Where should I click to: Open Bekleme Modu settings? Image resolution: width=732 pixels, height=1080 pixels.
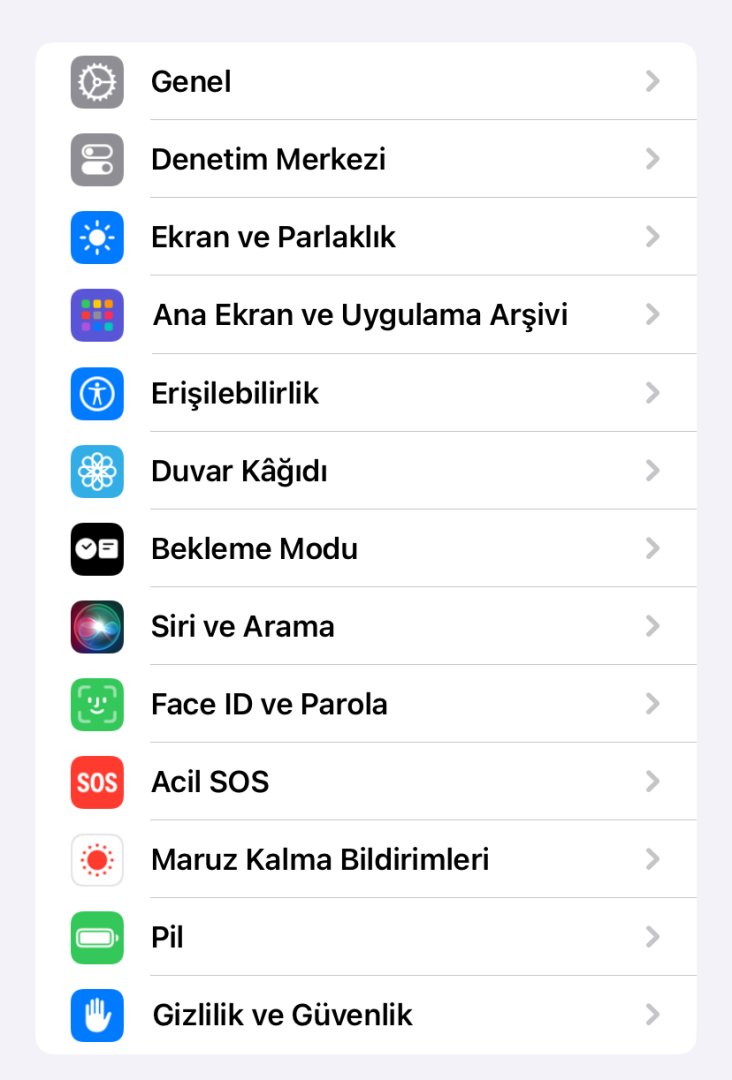pos(365,549)
